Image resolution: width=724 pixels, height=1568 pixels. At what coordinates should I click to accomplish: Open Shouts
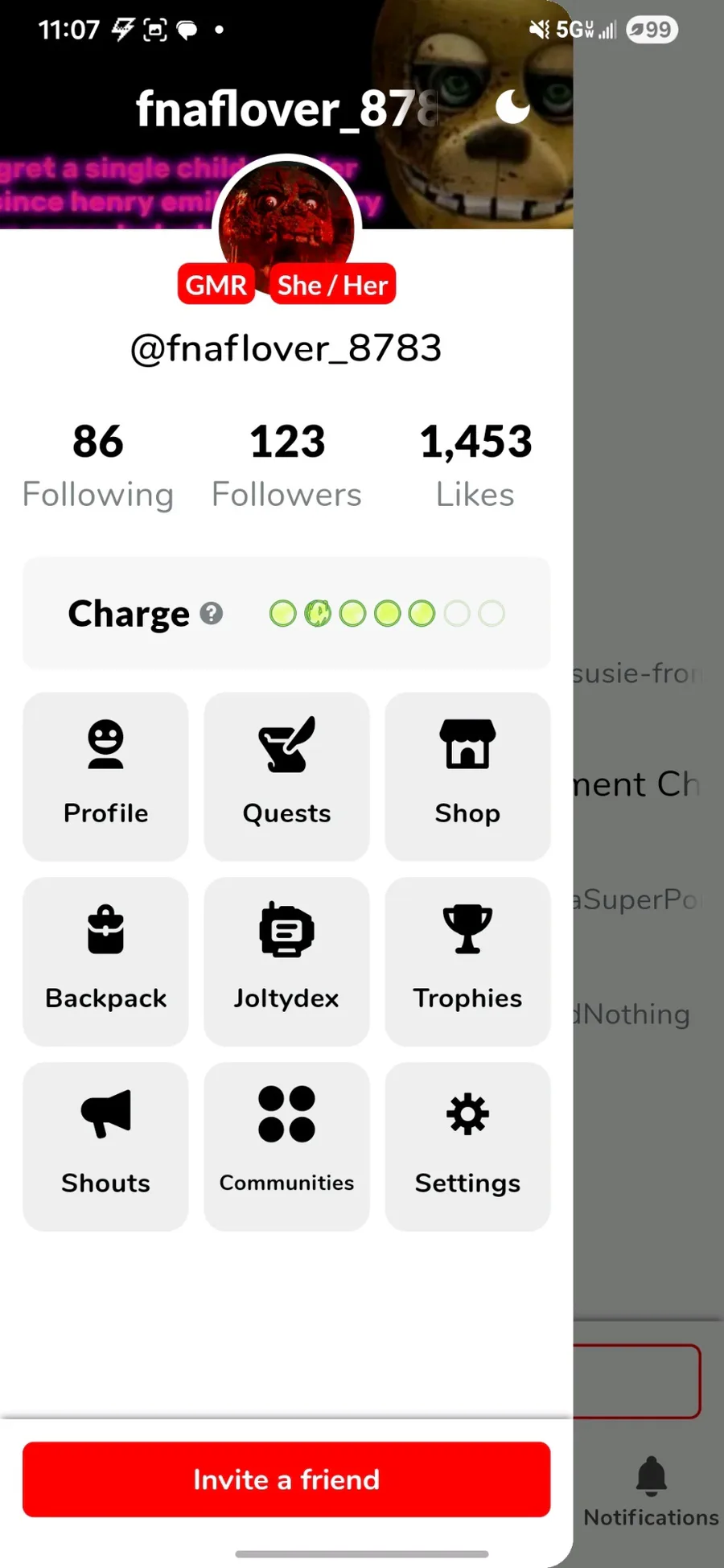105,1146
